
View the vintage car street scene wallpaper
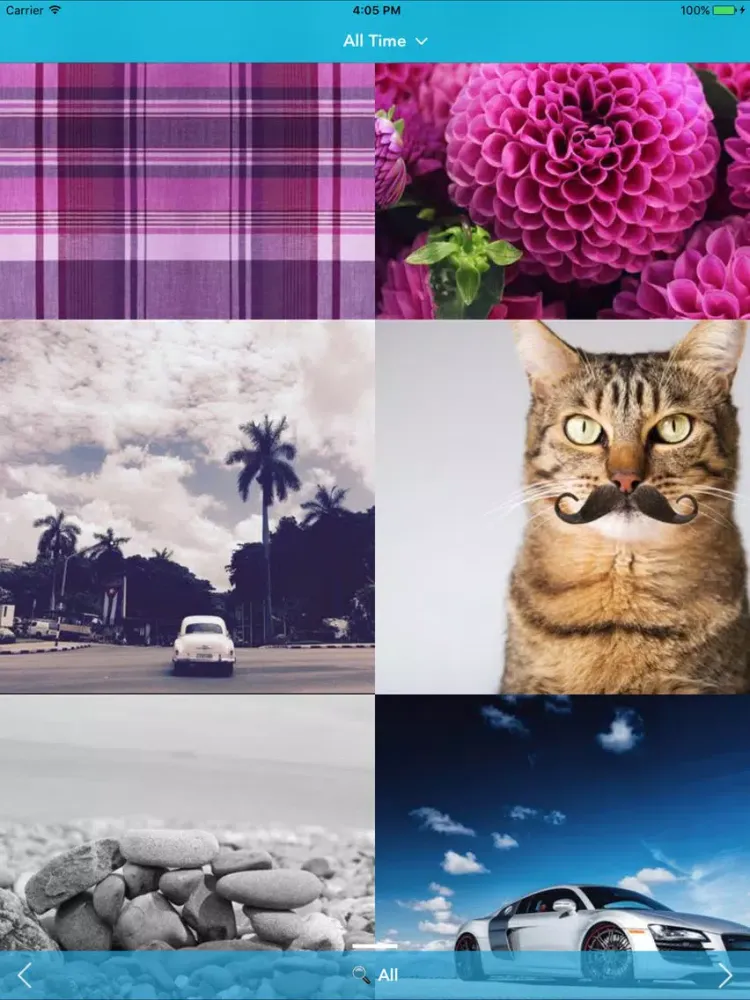[x=185, y=505]
